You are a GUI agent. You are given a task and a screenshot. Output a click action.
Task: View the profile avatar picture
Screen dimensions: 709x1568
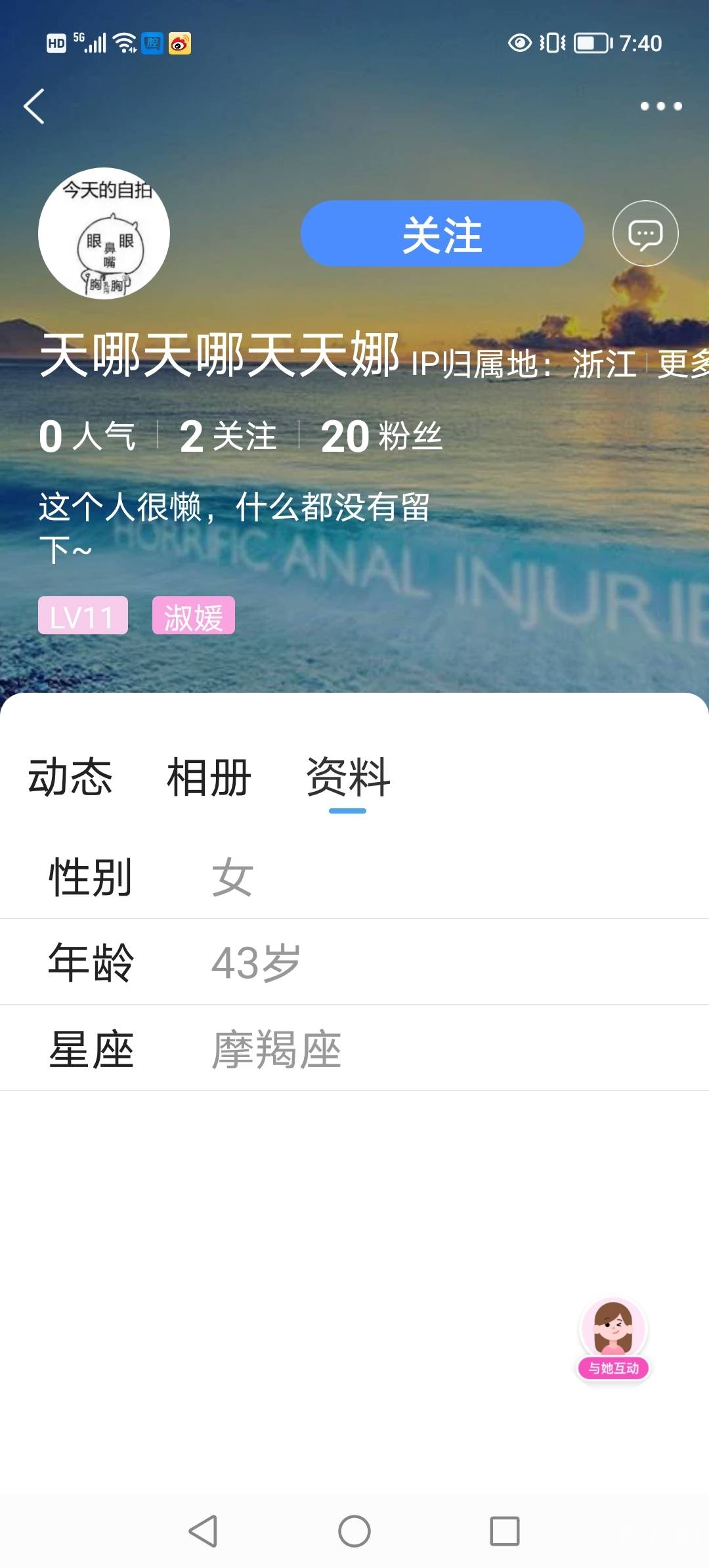coord(104,234)
